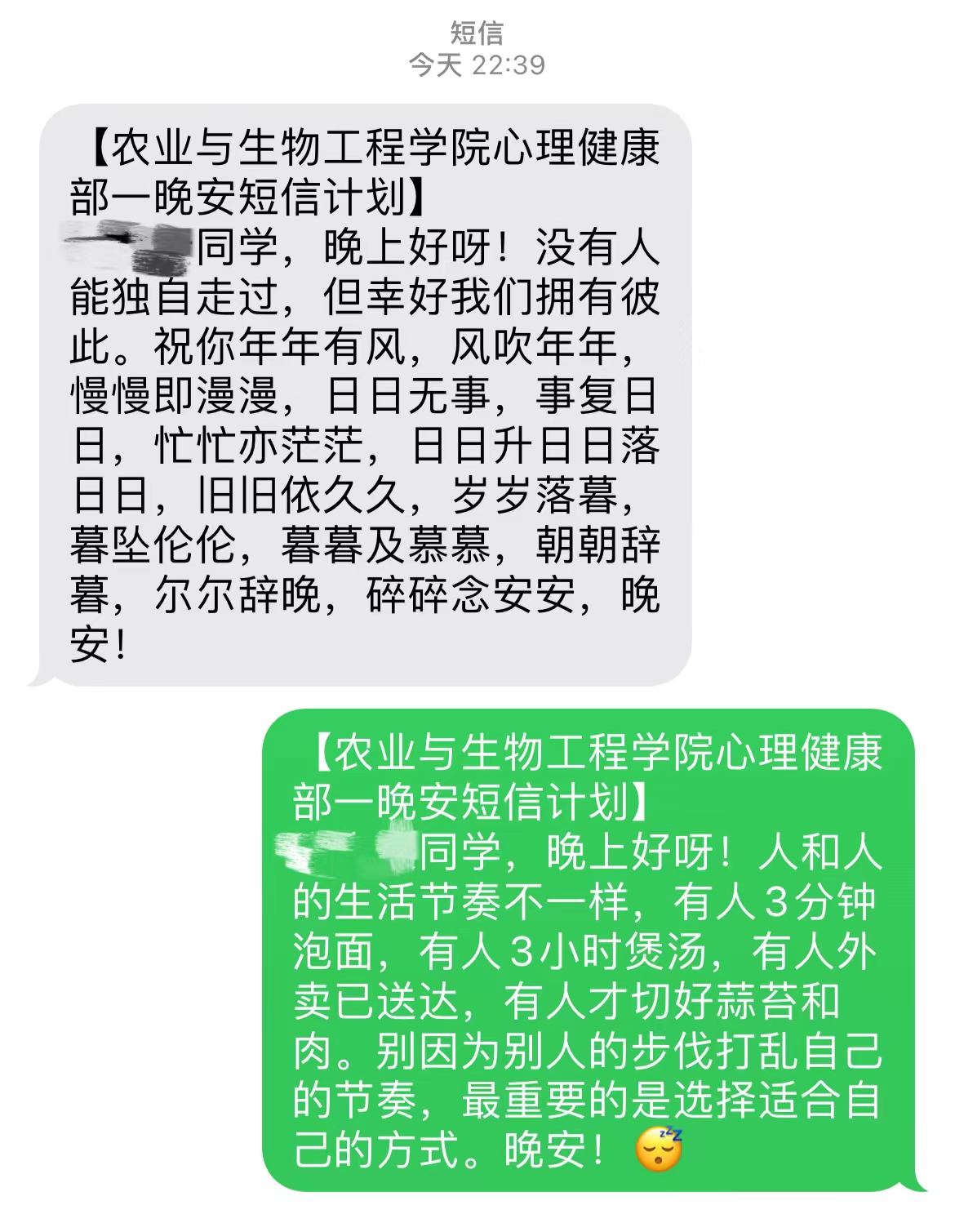Tap the timestamp 今天 22:39
The height and width of the screenshot is (1232, 955).
[477, 68]
